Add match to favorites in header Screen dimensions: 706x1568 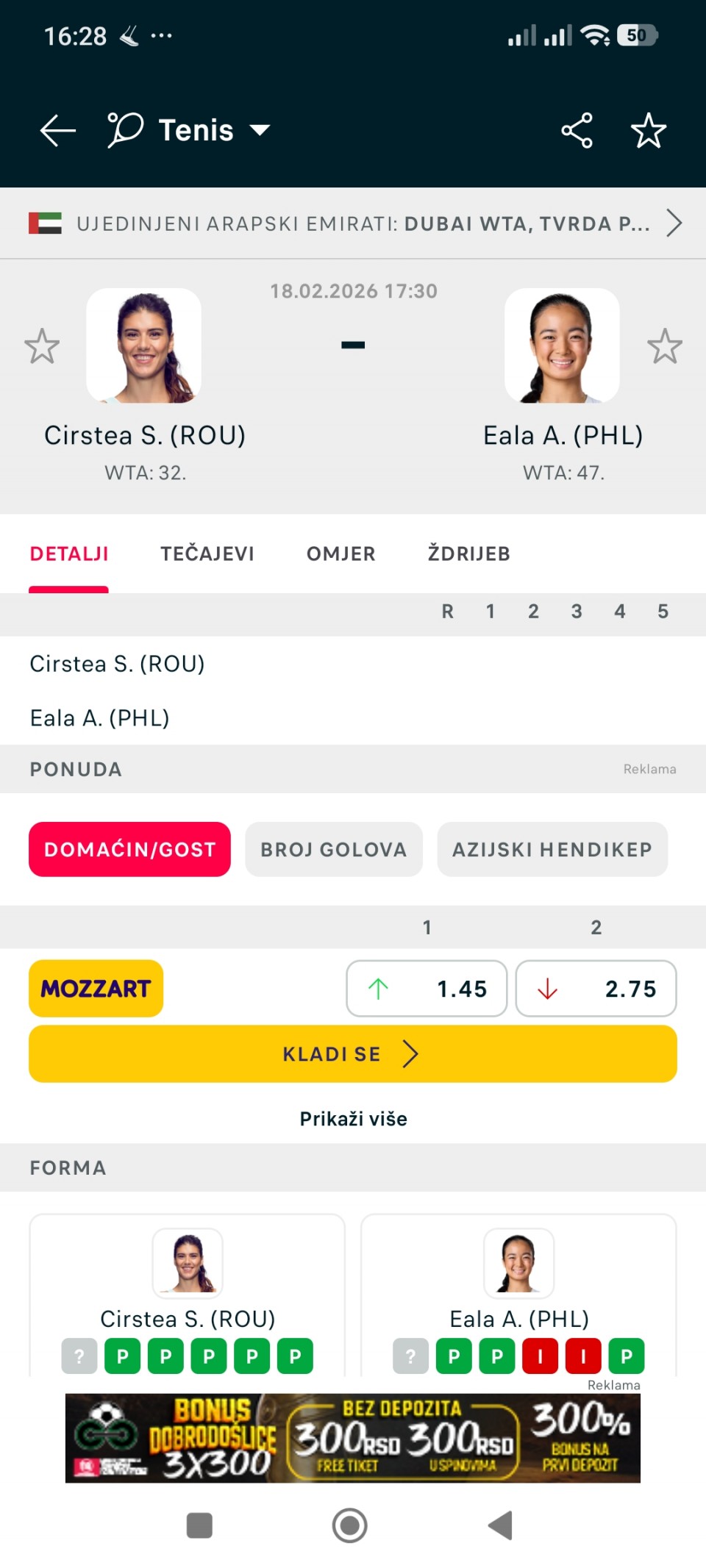tap(649, 131)
